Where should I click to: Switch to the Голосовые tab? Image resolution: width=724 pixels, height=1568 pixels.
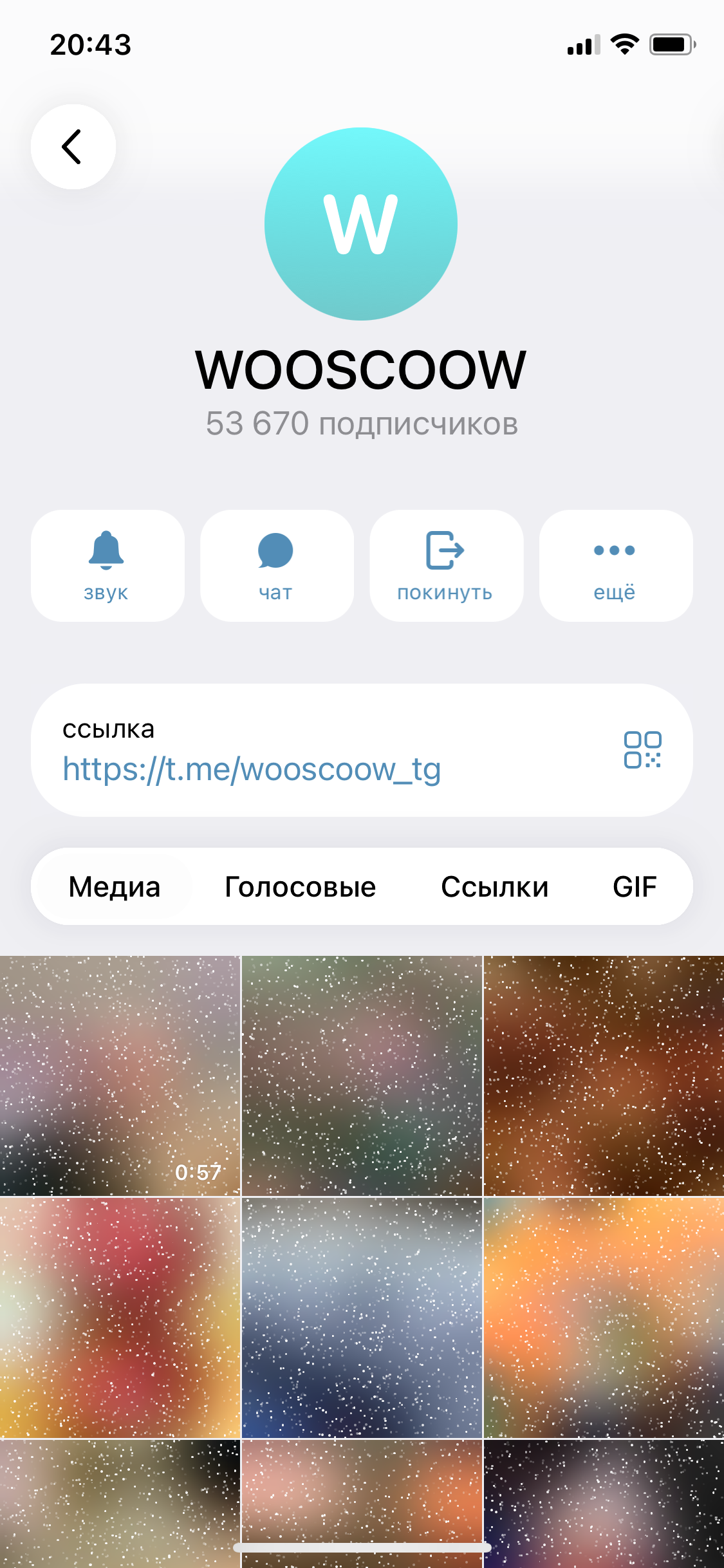point(300,886)
